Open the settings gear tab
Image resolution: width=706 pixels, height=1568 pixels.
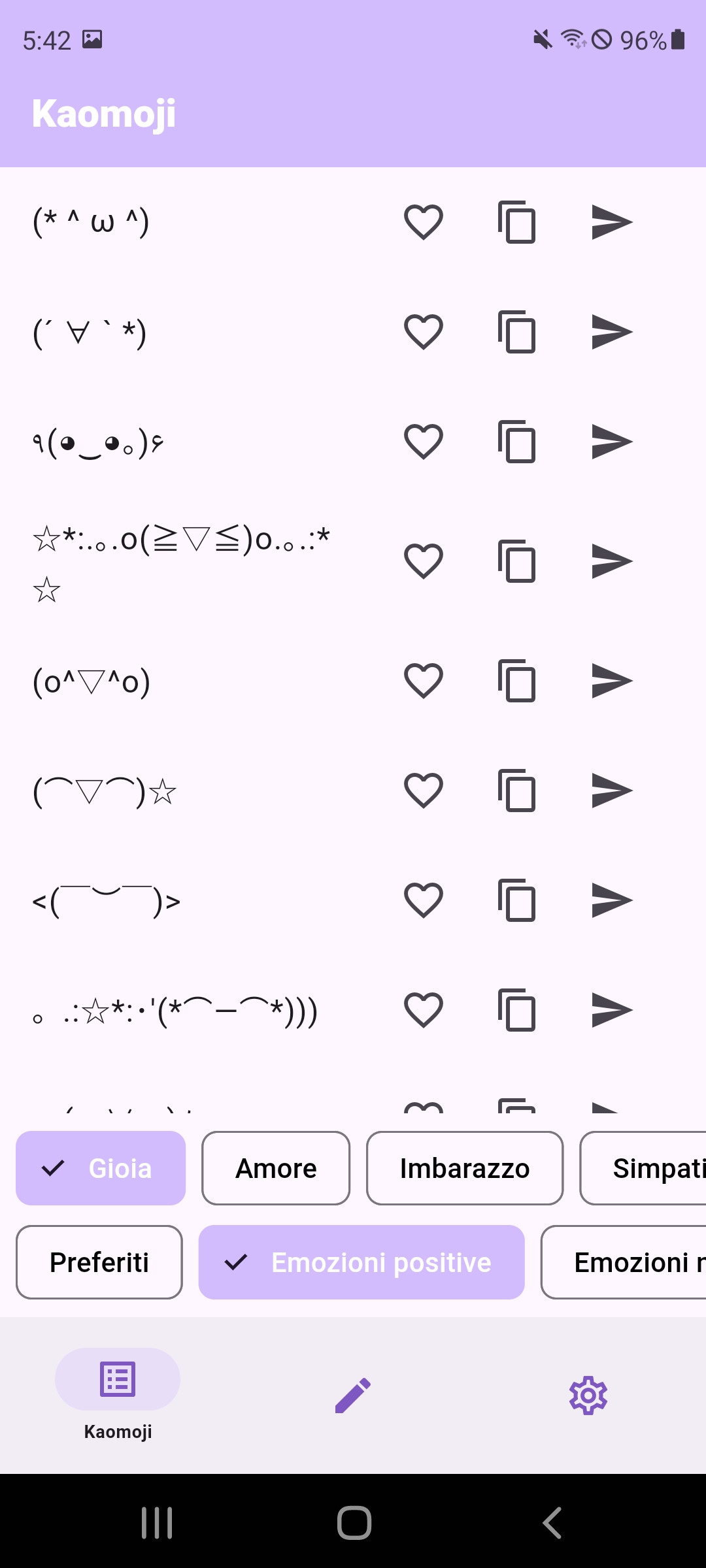click(x=588, y=1396)
